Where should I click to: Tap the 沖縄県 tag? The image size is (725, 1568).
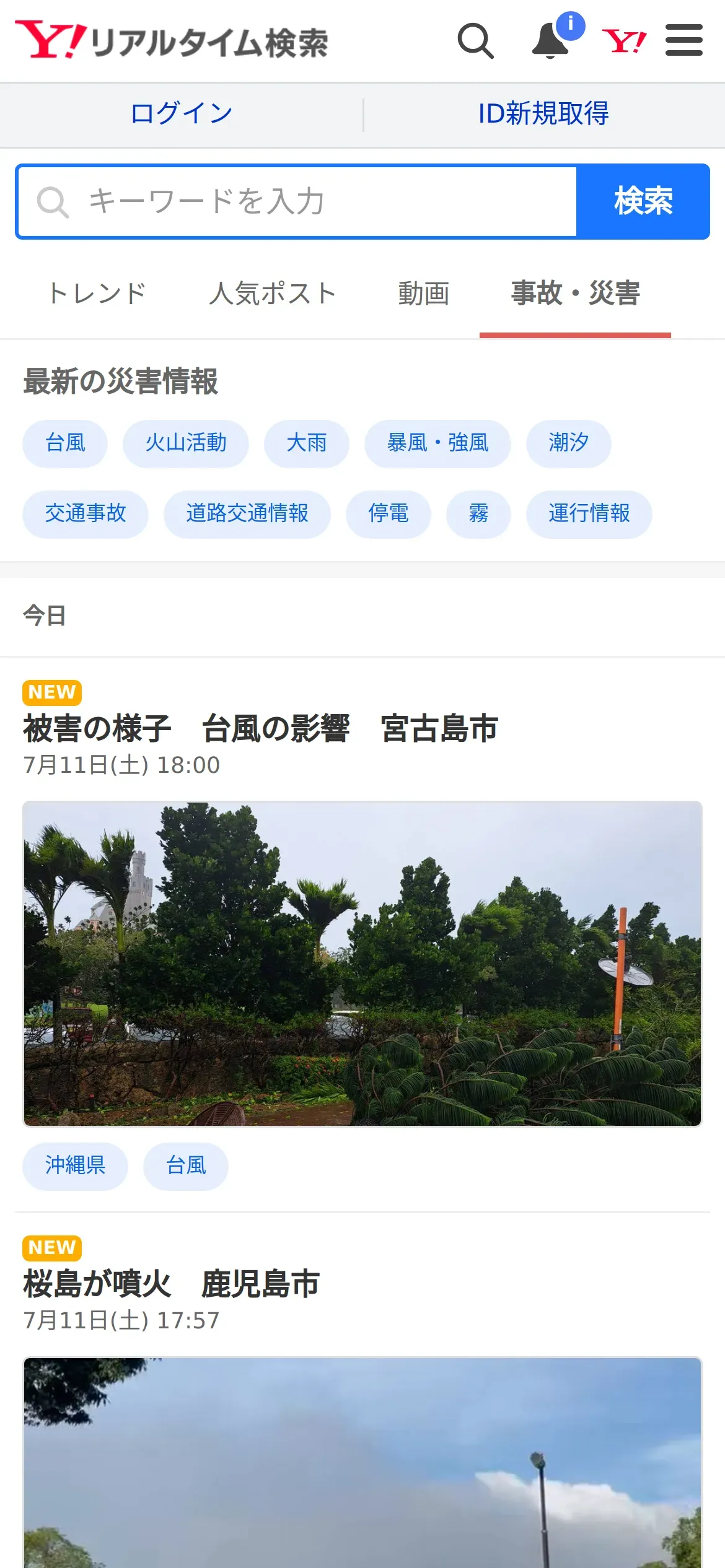pos(75,1166)
